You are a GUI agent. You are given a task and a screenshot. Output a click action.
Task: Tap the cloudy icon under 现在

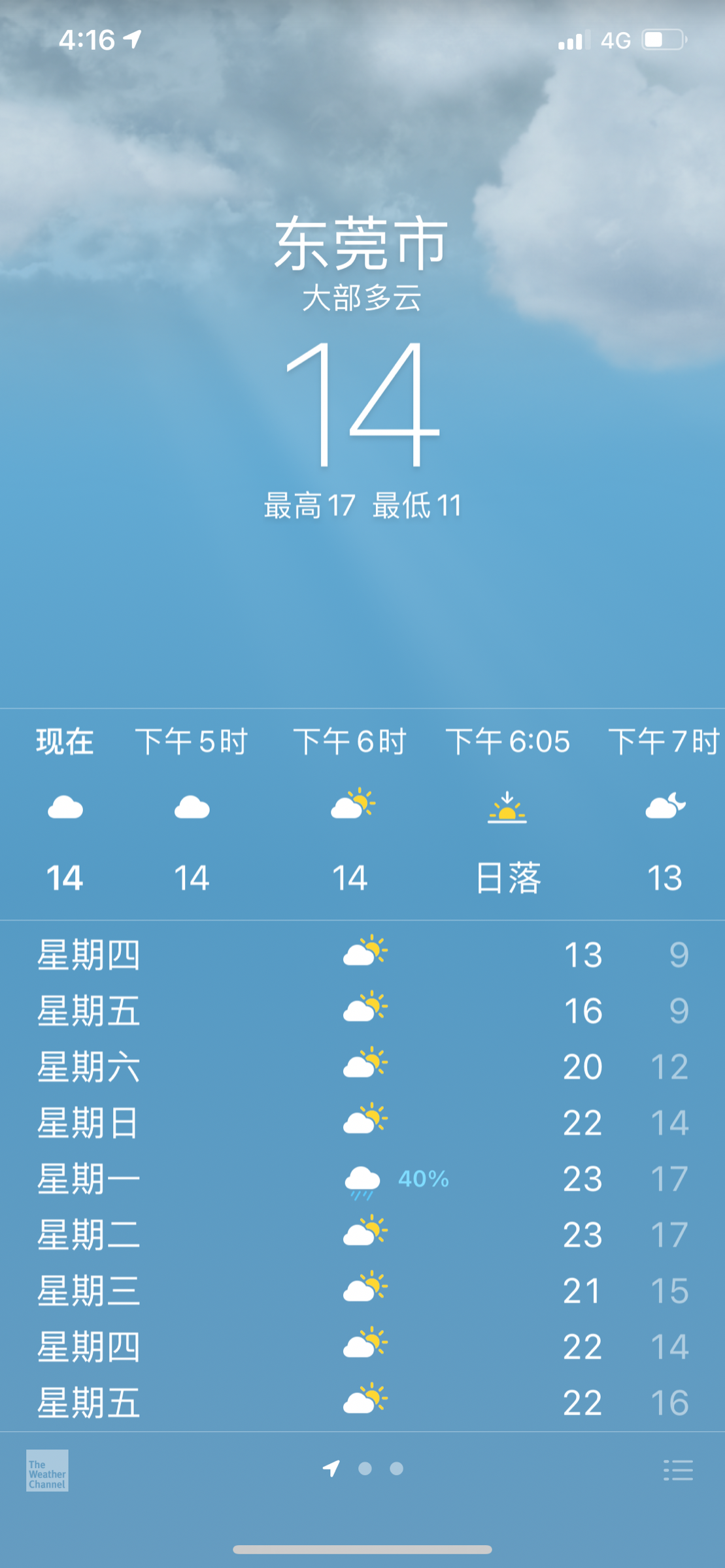(x=65, y=808)
